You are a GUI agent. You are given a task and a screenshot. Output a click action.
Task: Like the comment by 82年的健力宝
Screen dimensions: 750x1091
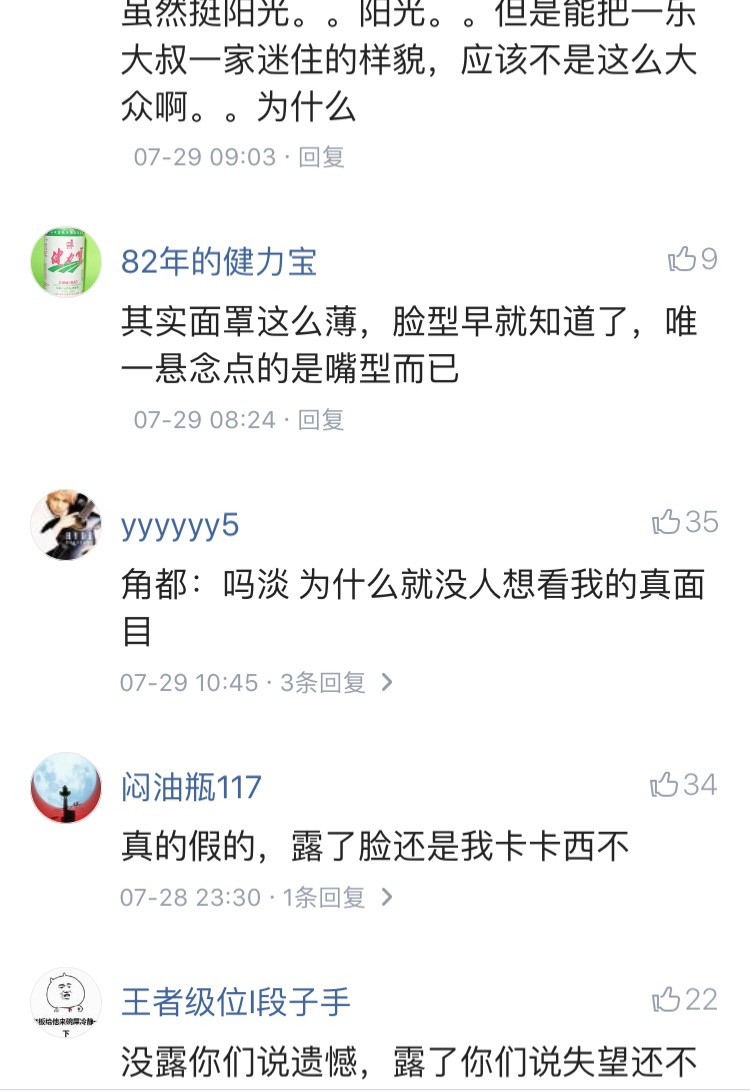(x=692, y=259)
